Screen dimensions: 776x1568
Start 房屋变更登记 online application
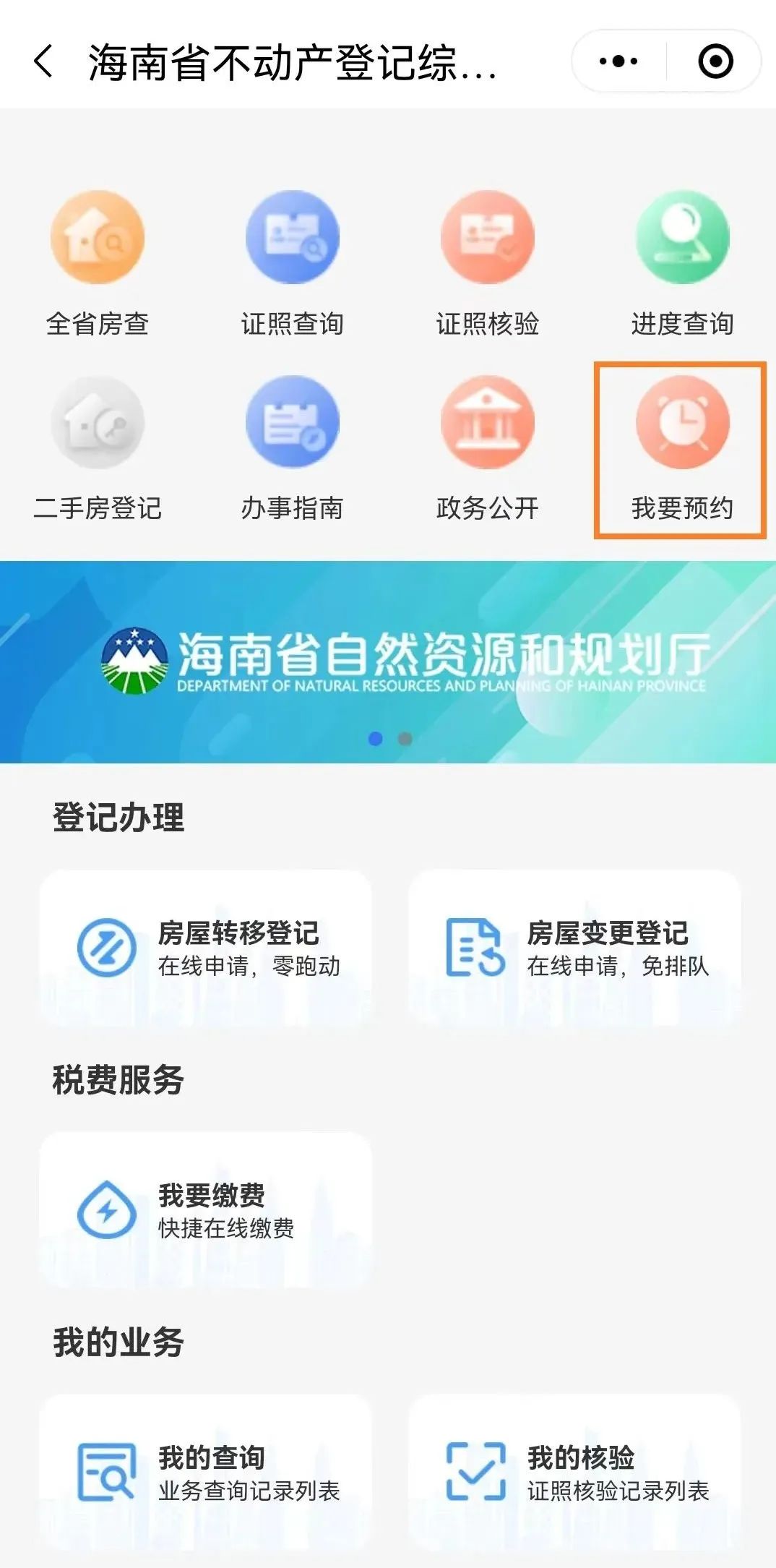click(x=575, y=948)
